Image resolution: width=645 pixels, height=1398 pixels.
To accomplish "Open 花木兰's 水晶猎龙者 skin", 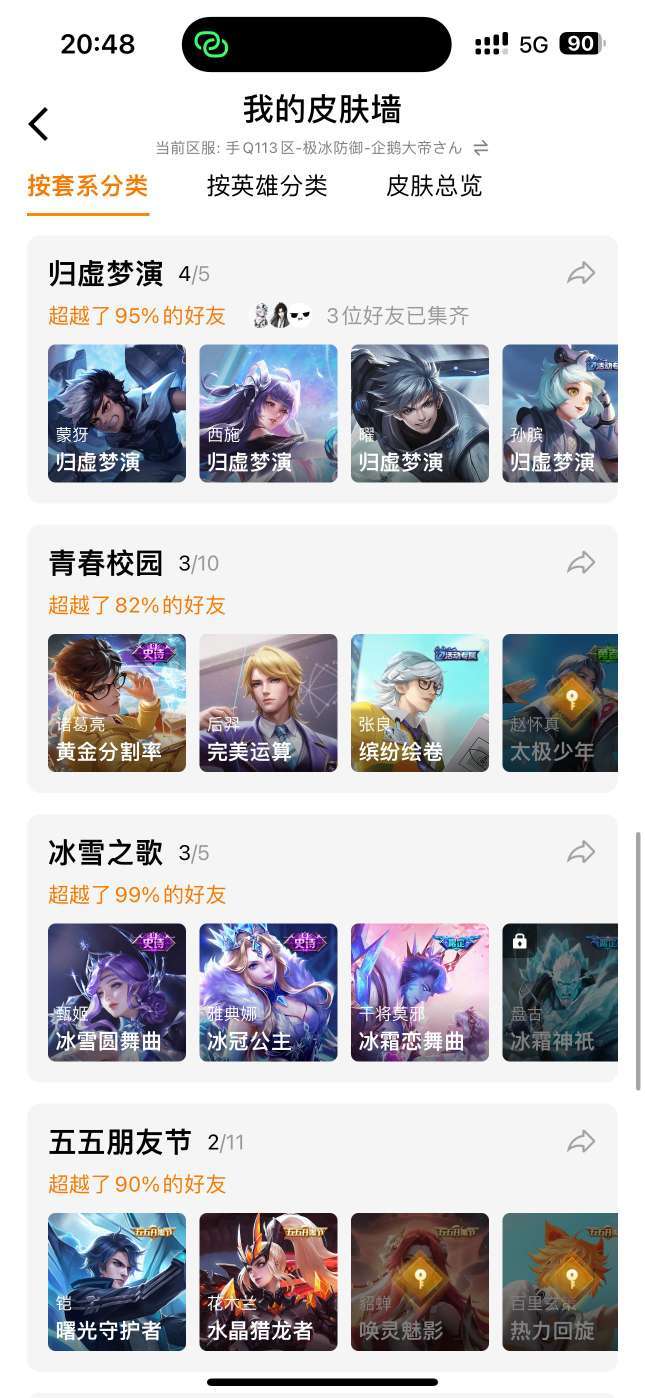I will (x=268, y=1282).
